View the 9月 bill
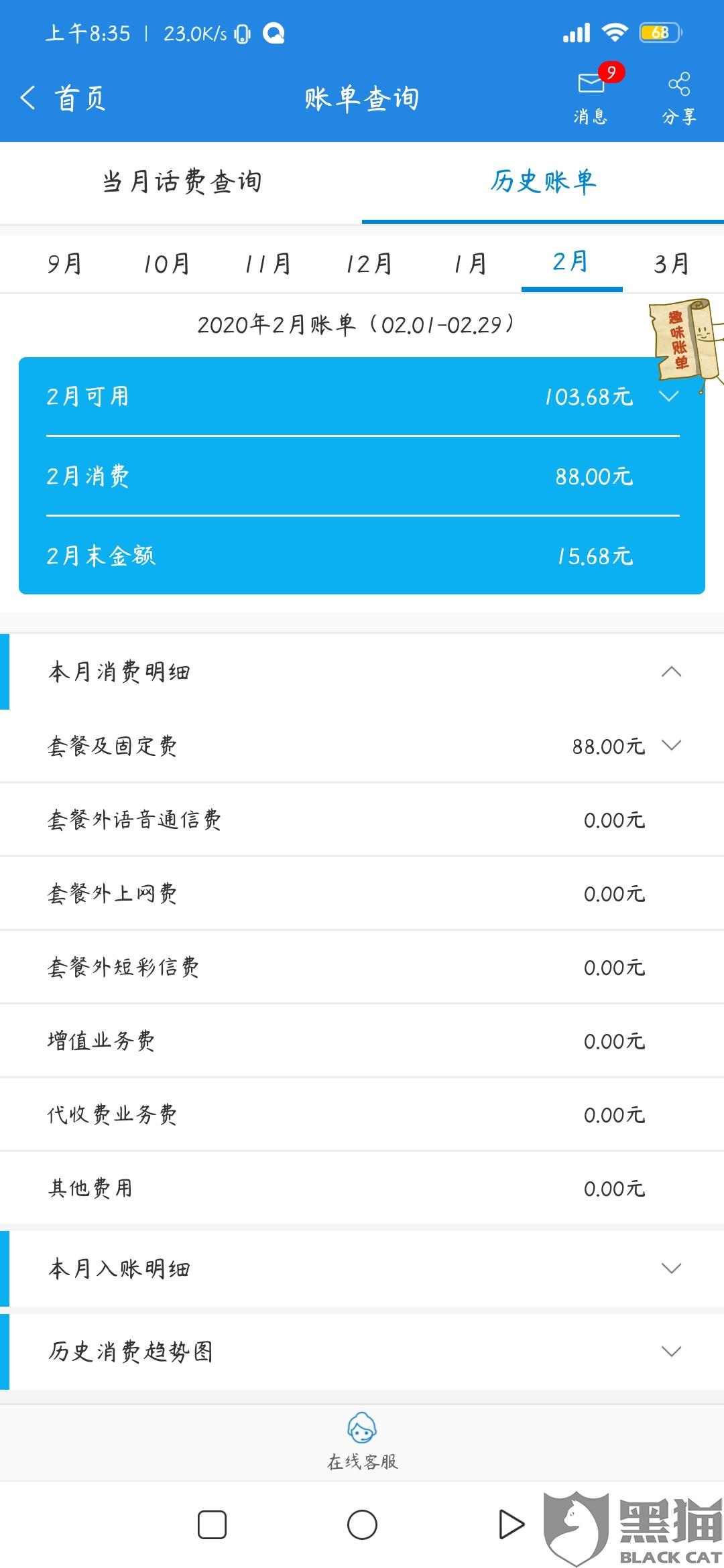 coord(64,263)
